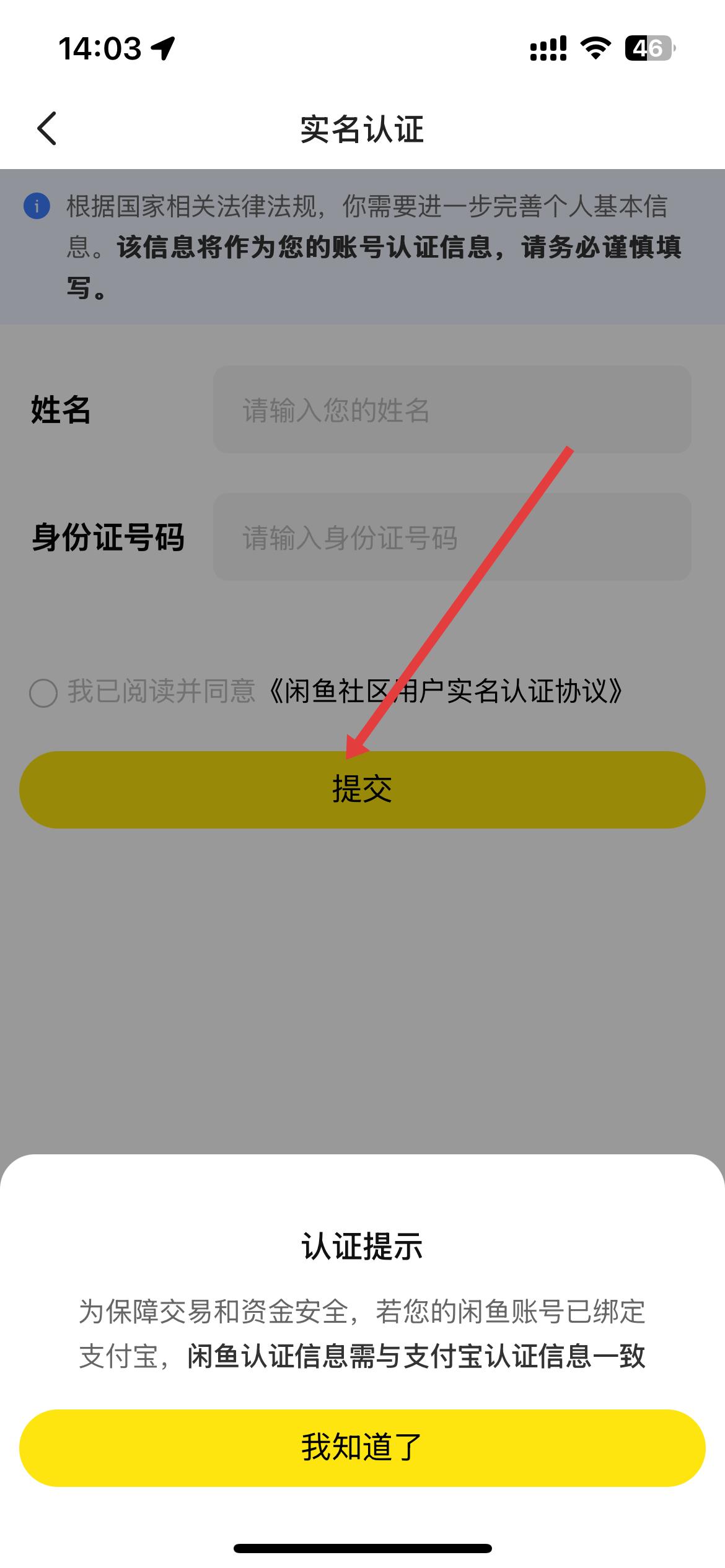Tap the 身份证号码 input field
This screenshot has height=1568, width=725.
[452, 537]
